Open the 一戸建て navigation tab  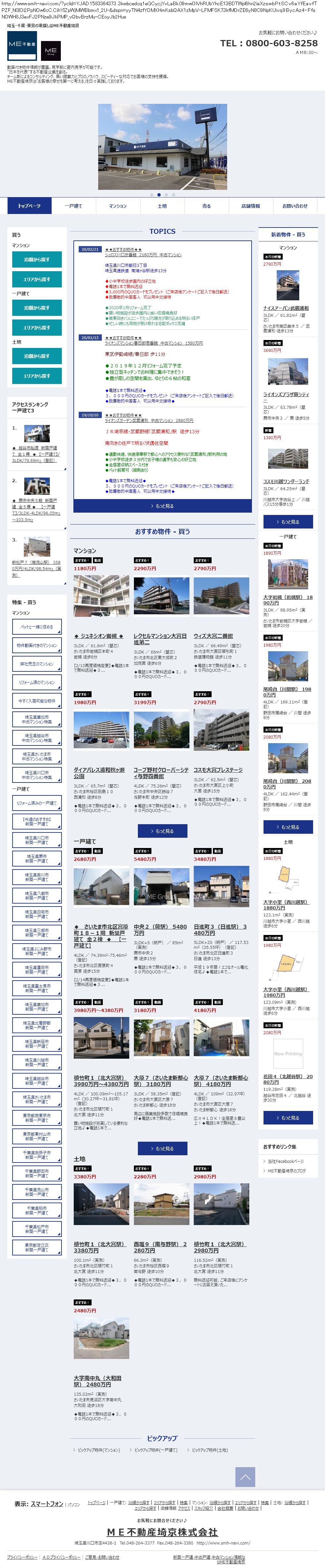tap(74, 206)
